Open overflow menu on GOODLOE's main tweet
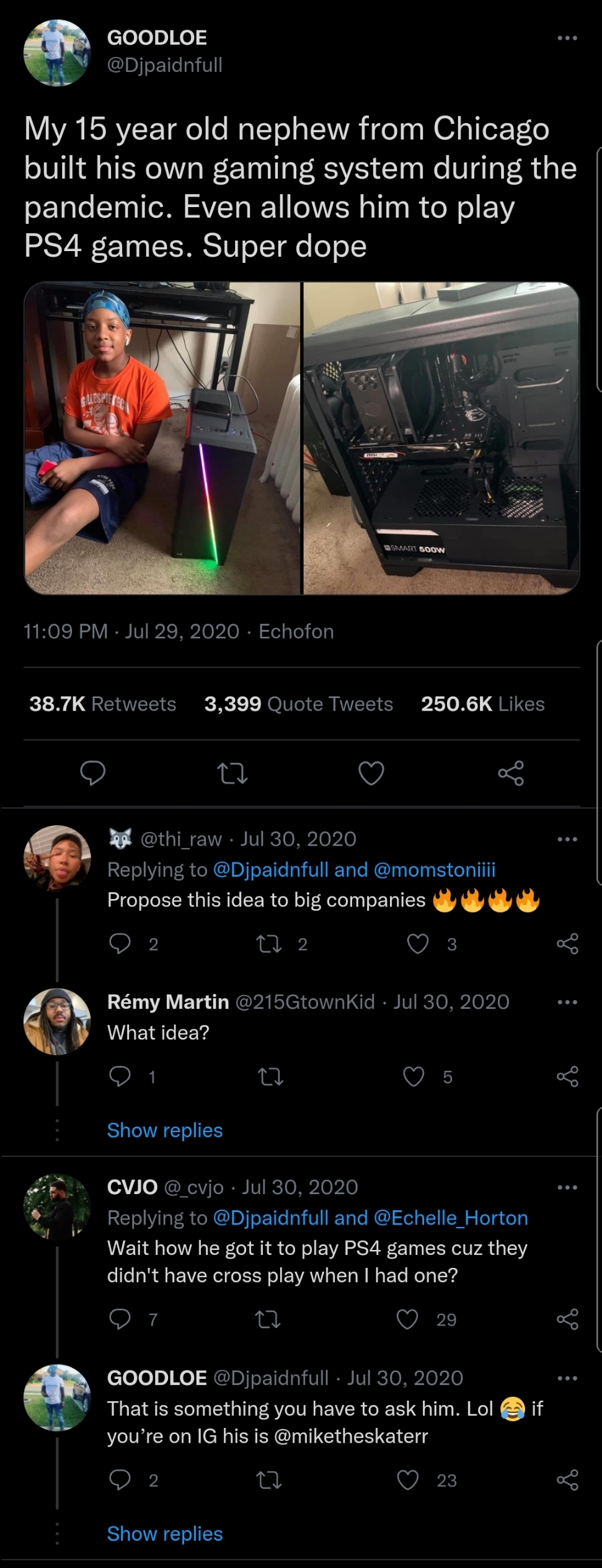 click(x=567, y=38)
